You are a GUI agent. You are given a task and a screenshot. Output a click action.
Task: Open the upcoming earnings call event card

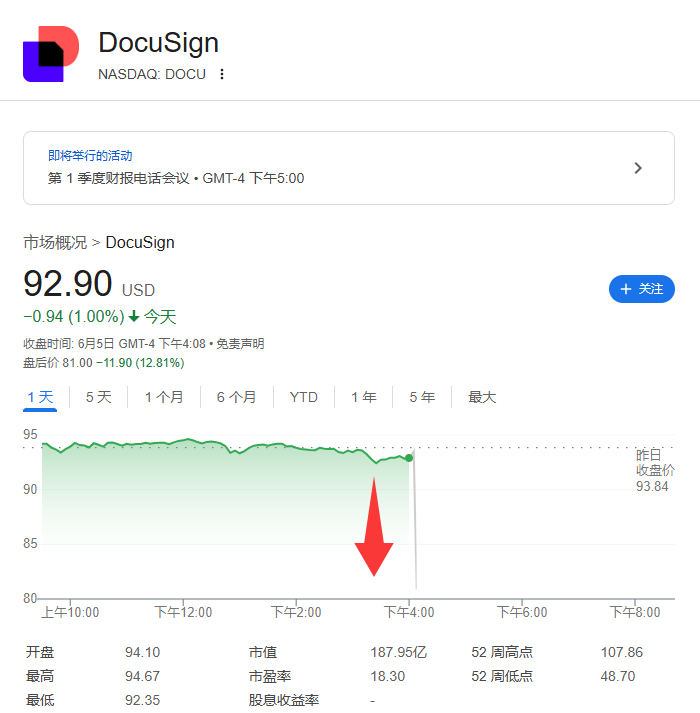pyautogui.click(x=348, y=168)
